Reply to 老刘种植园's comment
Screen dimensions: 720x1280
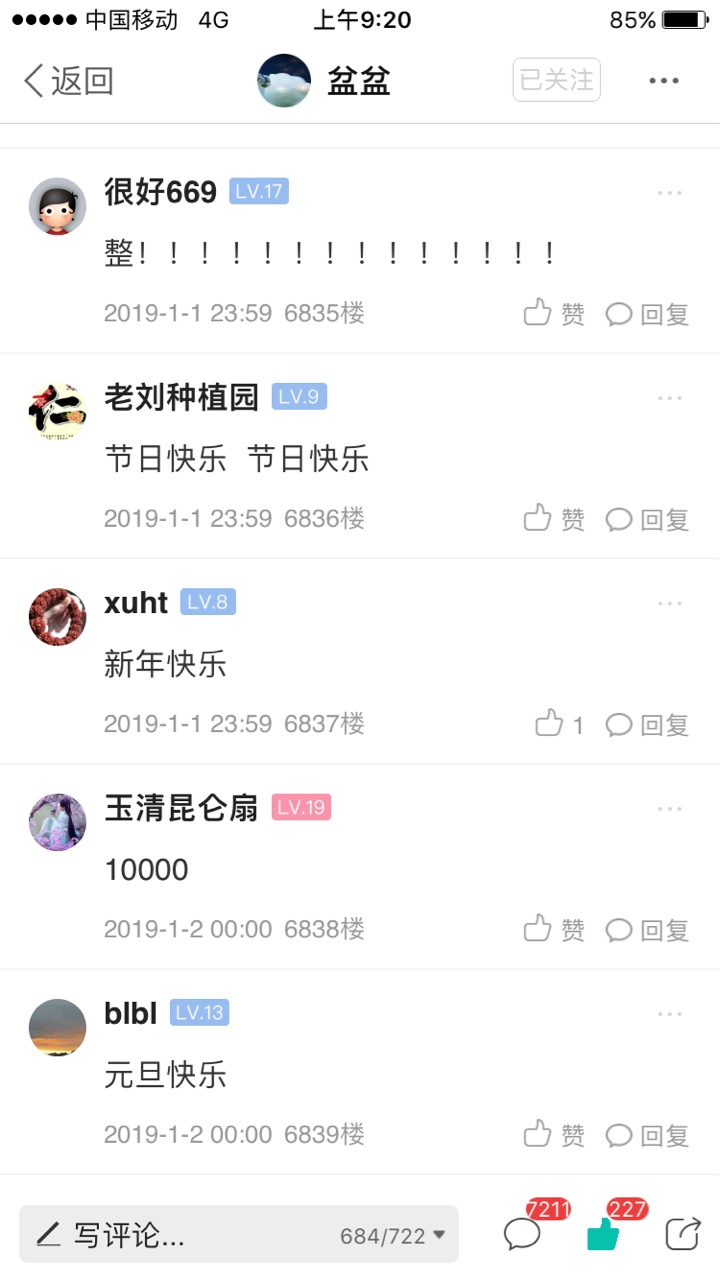coord(648,519)
